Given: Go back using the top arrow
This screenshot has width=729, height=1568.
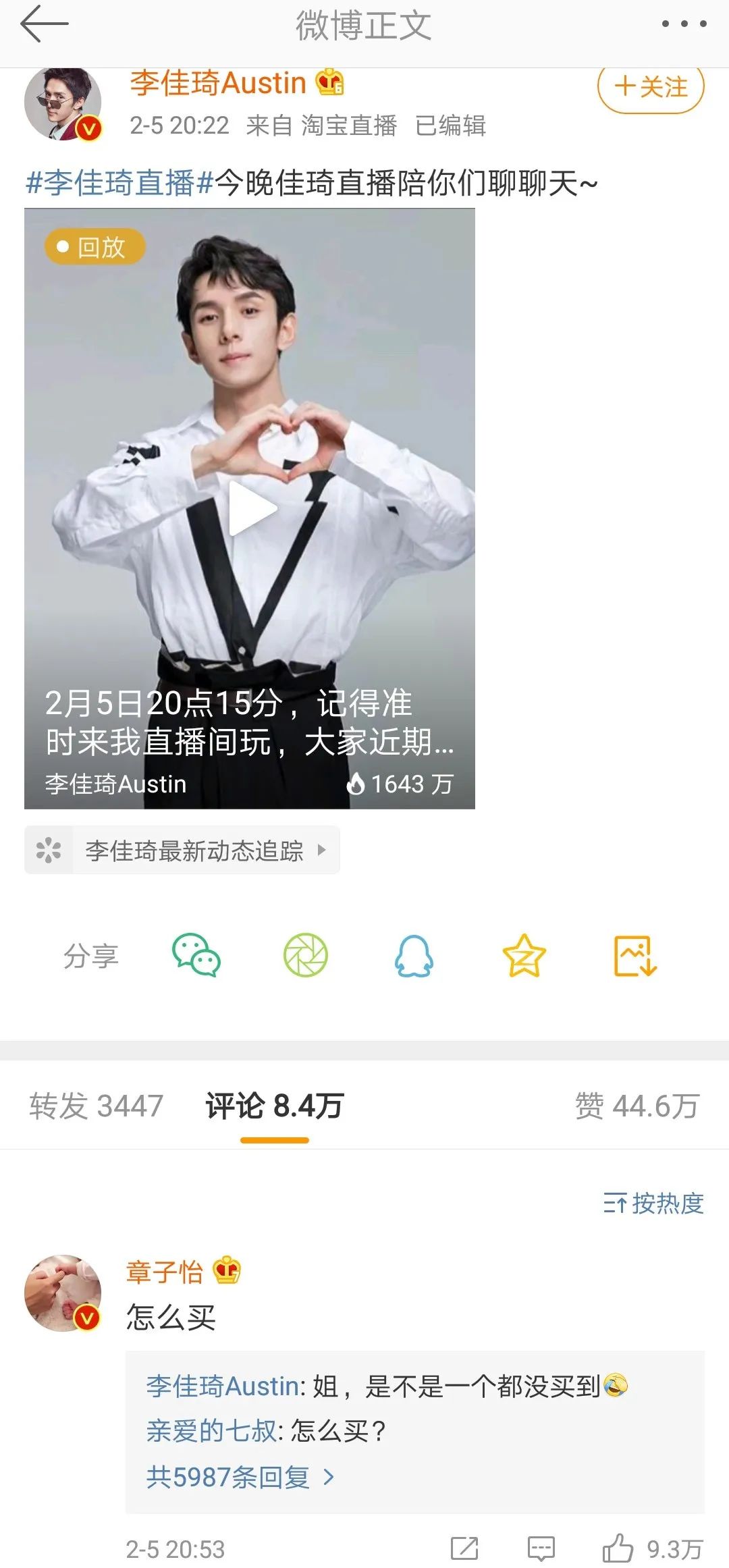Looking at the screenshot, I should [45, 24].
